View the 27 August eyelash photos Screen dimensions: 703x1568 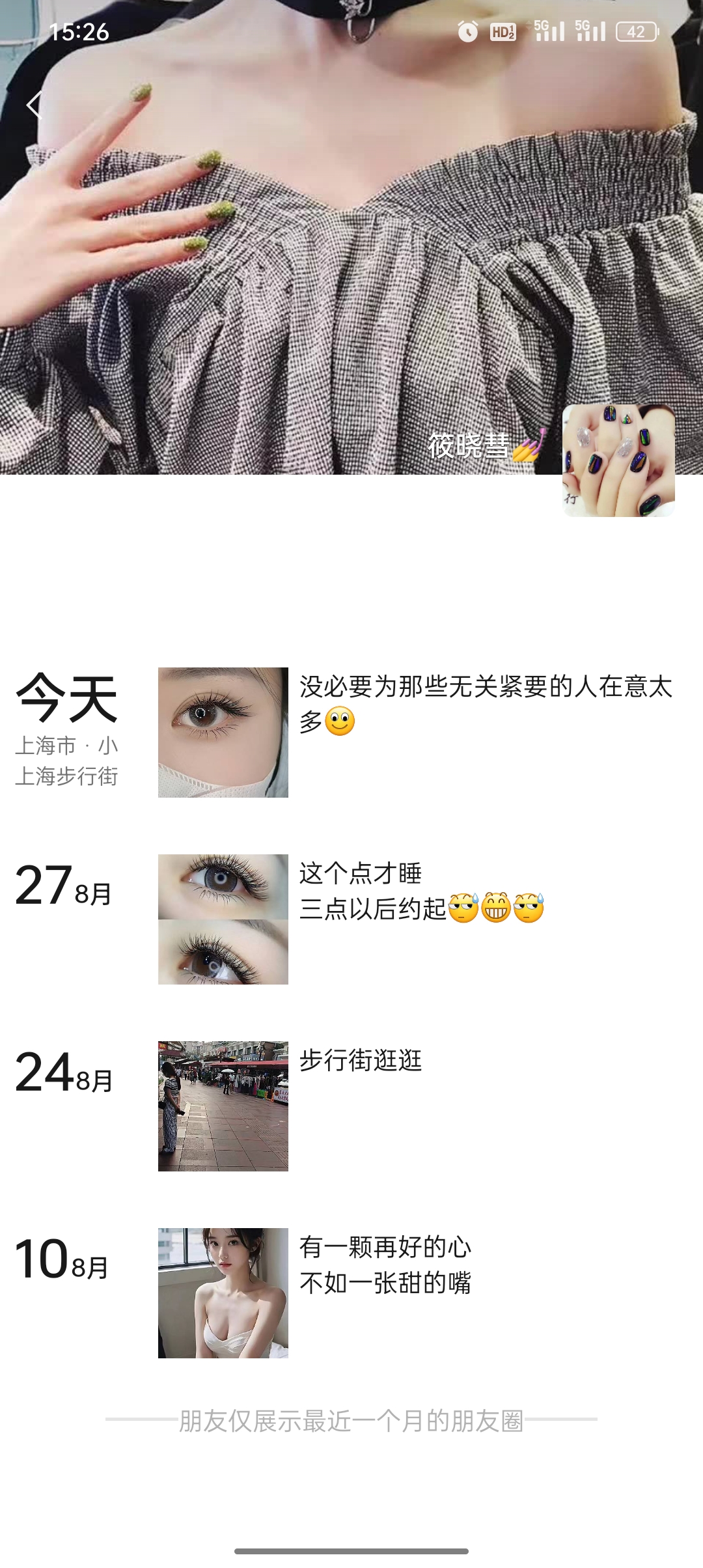(x=223, y=919)
